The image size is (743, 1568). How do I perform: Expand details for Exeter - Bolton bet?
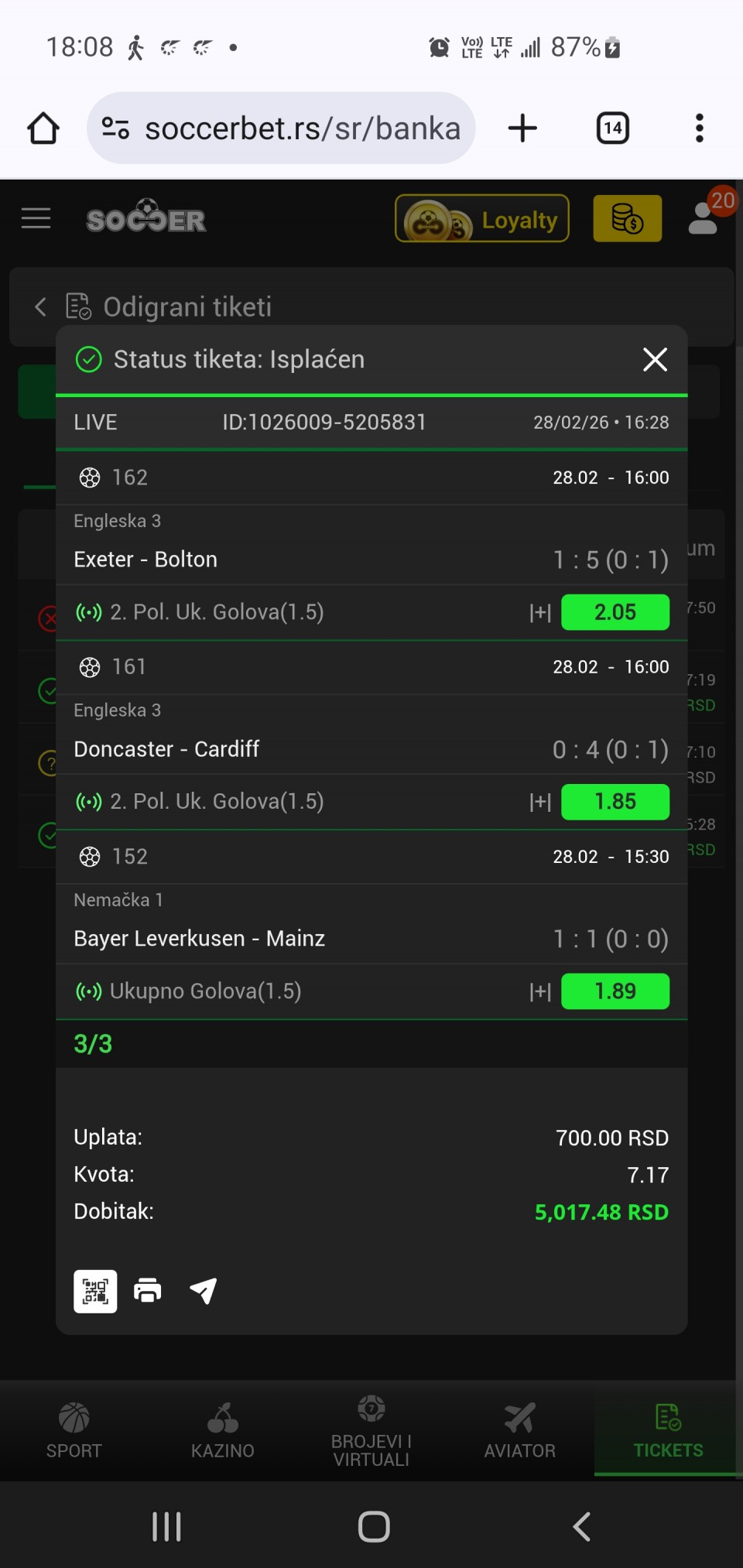pyautogui.click(x=540, y=613)
